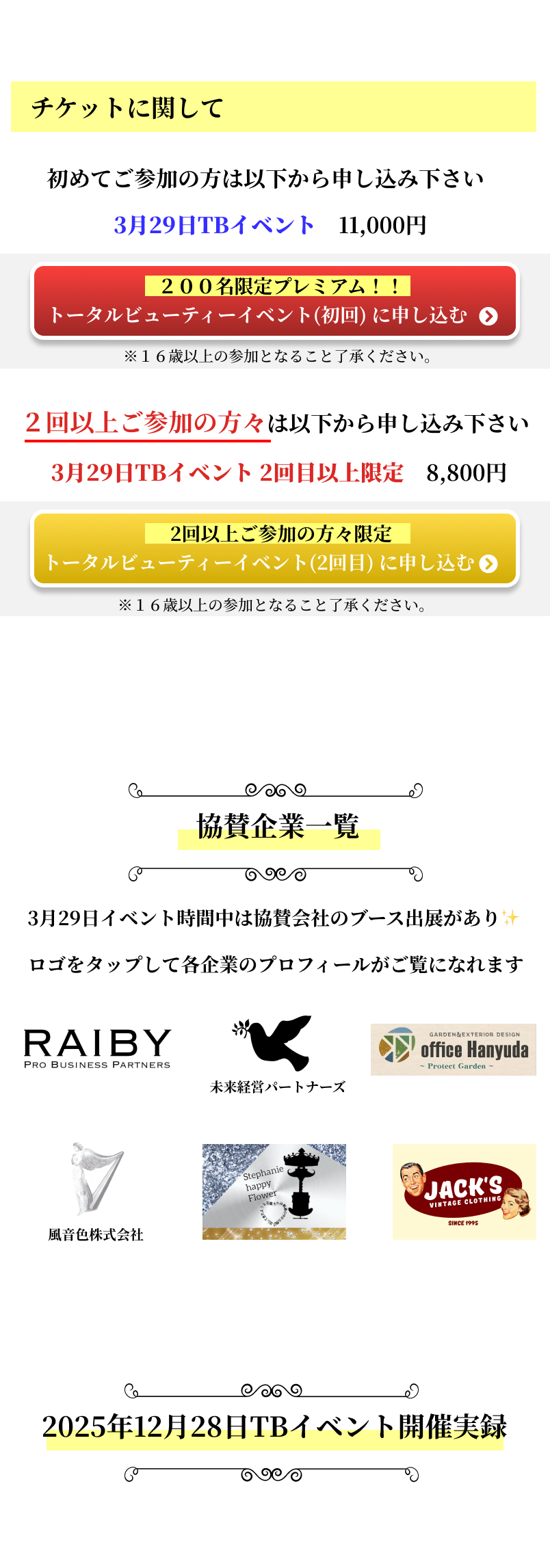Open the RAIBY Pro Business Partners profile
550x1568 pixels.
click(97, 1048)
